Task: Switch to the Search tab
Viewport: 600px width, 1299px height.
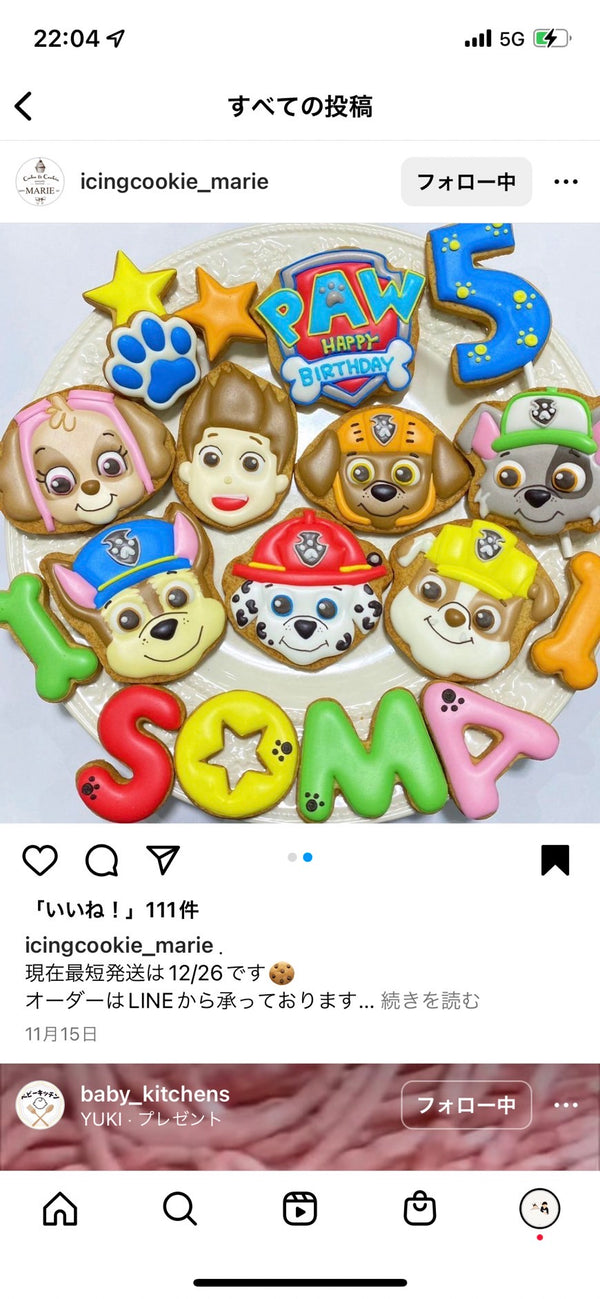Action: (x=180, y=1209)
